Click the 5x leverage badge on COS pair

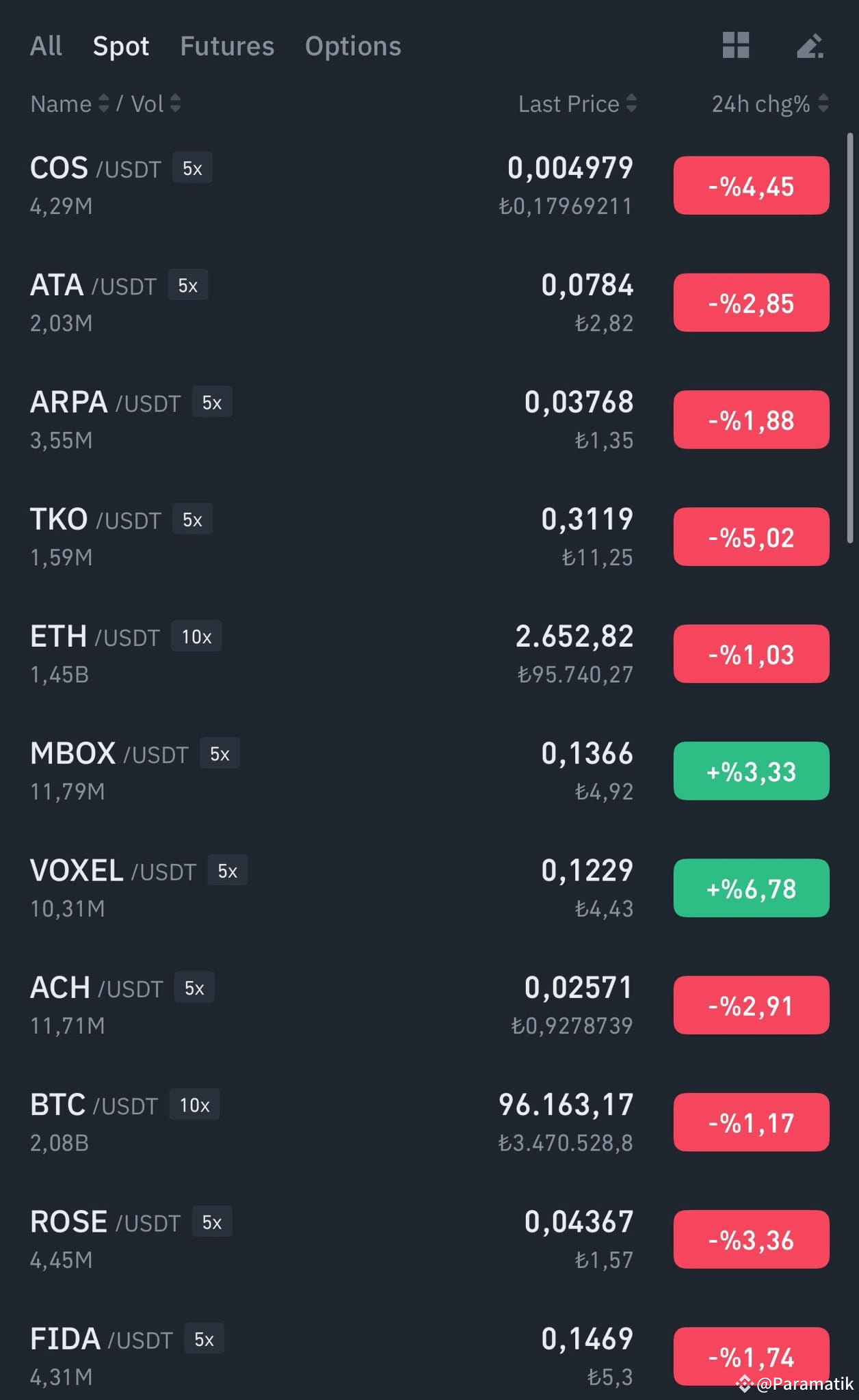pyautogui.click(x=191, y=168)
